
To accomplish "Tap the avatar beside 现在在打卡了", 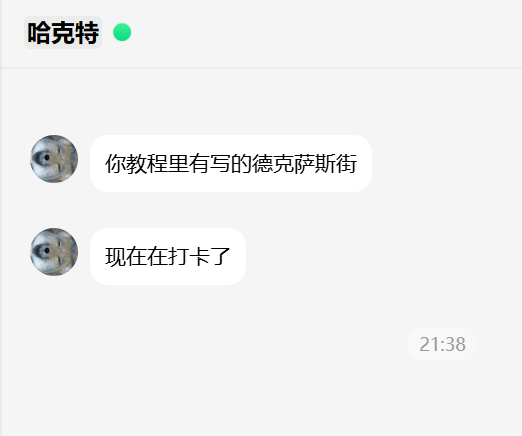I will coord(54,252).
